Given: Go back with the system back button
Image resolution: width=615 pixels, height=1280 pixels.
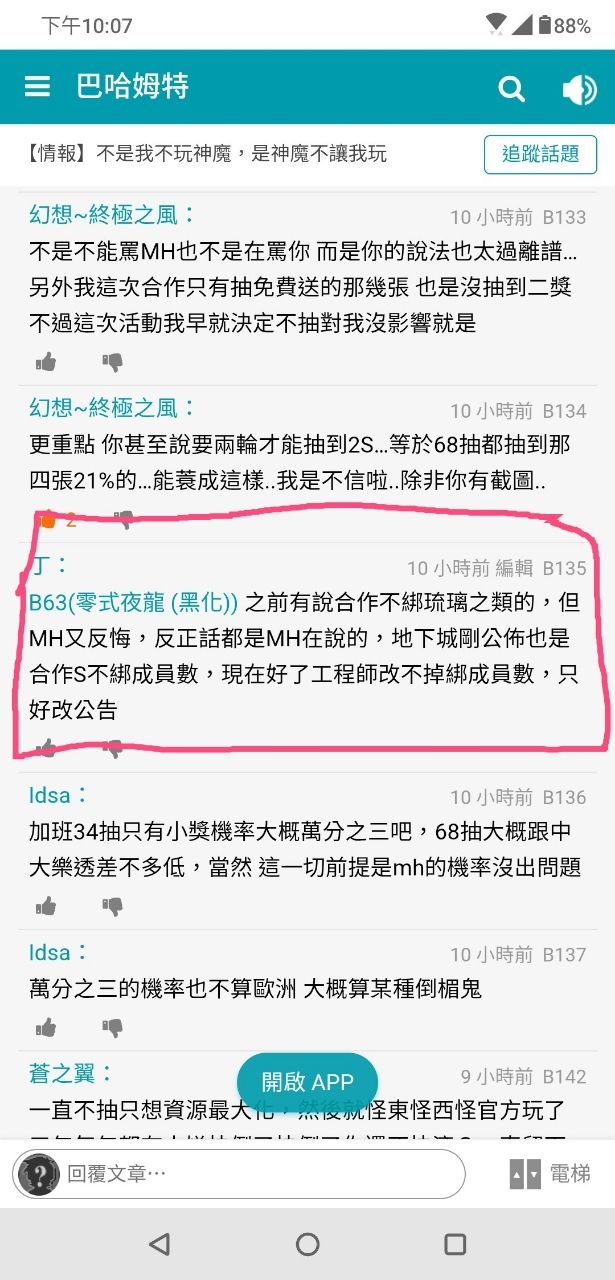Looking at the screenshot, I should [x=158, y=1244].
